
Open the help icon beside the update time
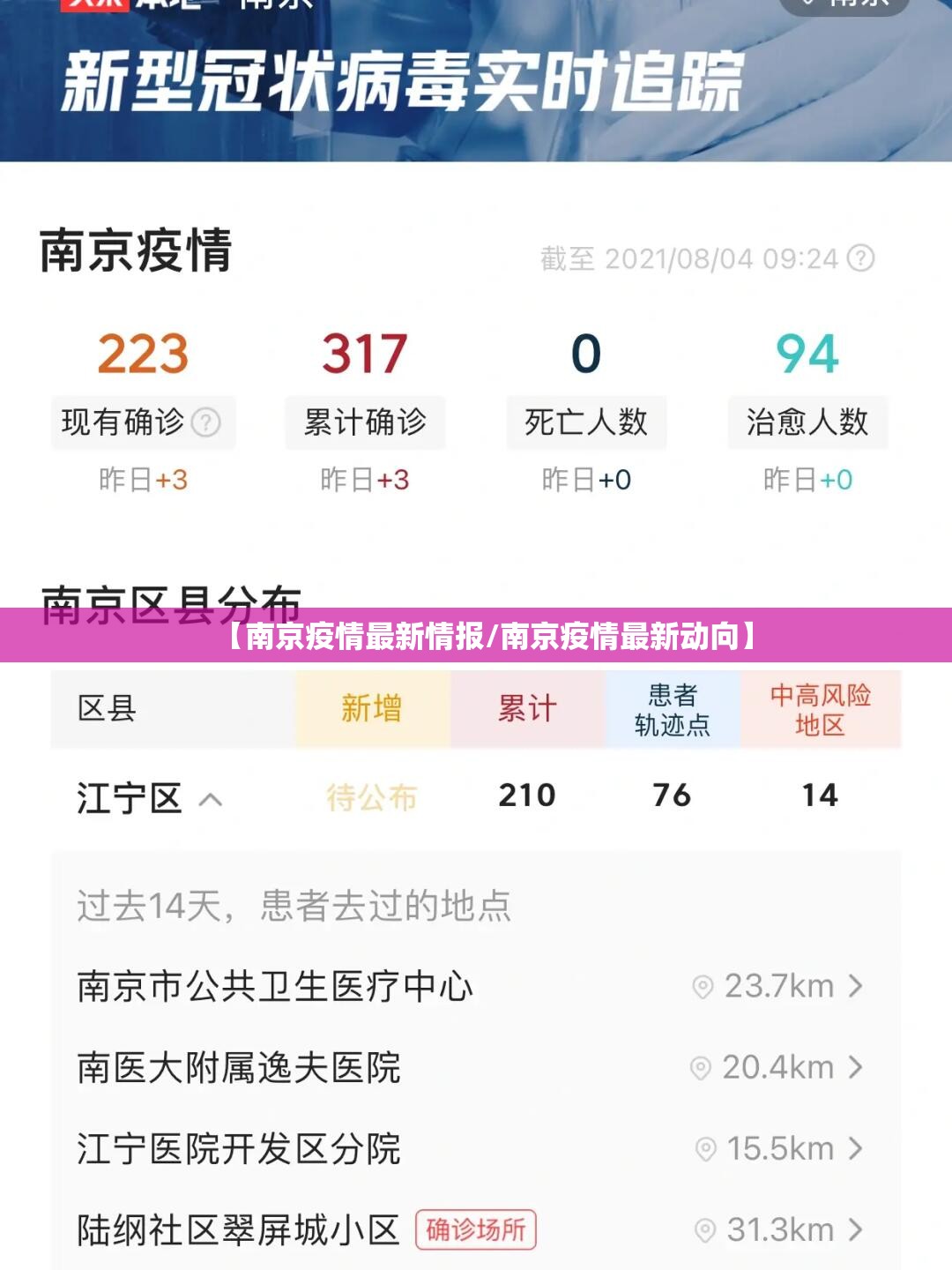(x=860, y=258)
